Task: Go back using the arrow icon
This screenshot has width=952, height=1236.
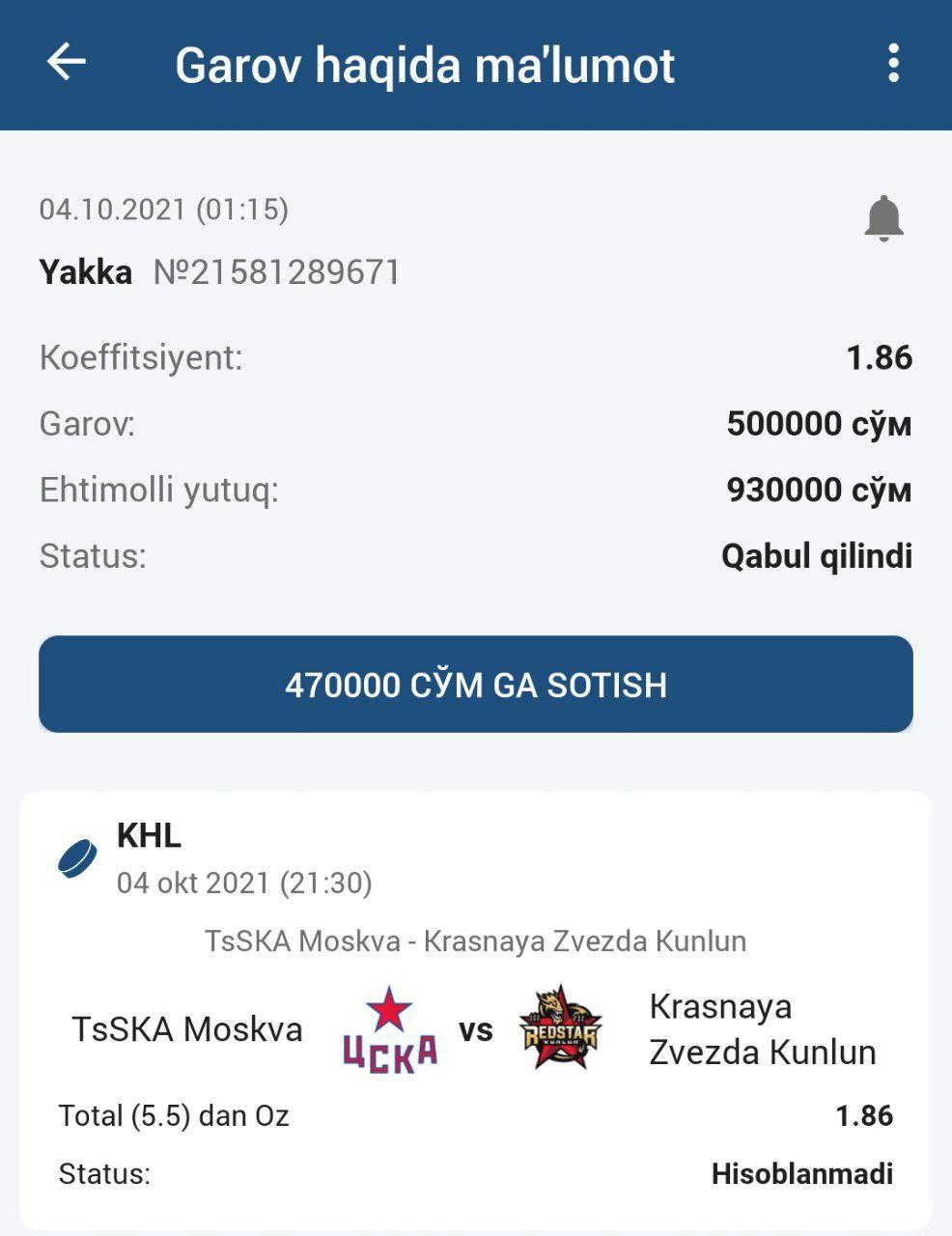Action: pos(67,63)
